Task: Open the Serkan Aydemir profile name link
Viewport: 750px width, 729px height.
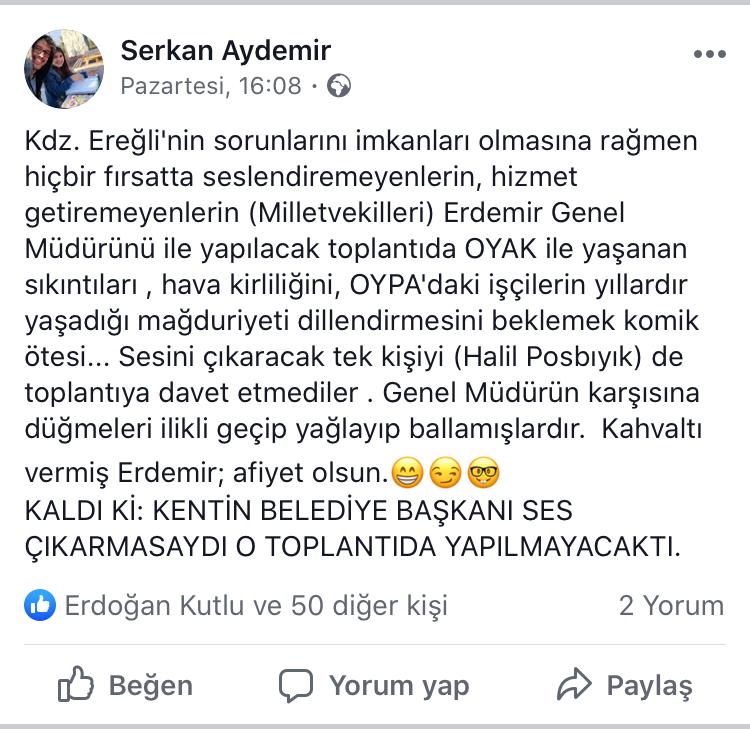Action: (x=225, y=50)
